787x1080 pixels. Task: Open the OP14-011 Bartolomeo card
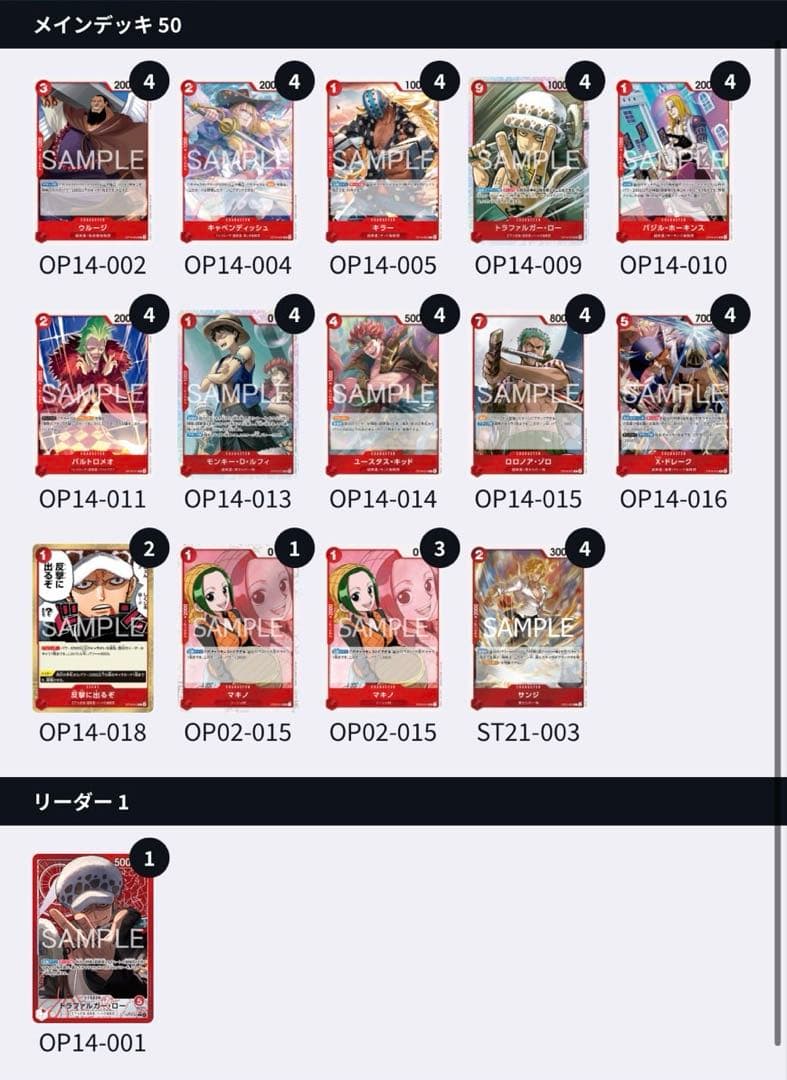[93, 394]
